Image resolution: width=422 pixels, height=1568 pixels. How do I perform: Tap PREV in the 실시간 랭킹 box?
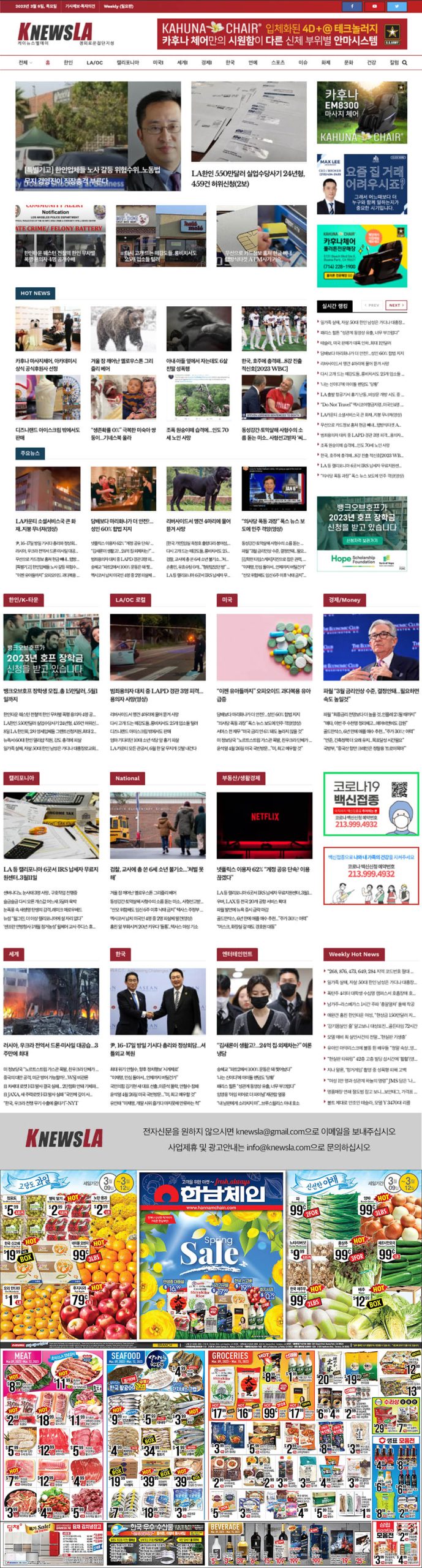click(x=372, y=305)
